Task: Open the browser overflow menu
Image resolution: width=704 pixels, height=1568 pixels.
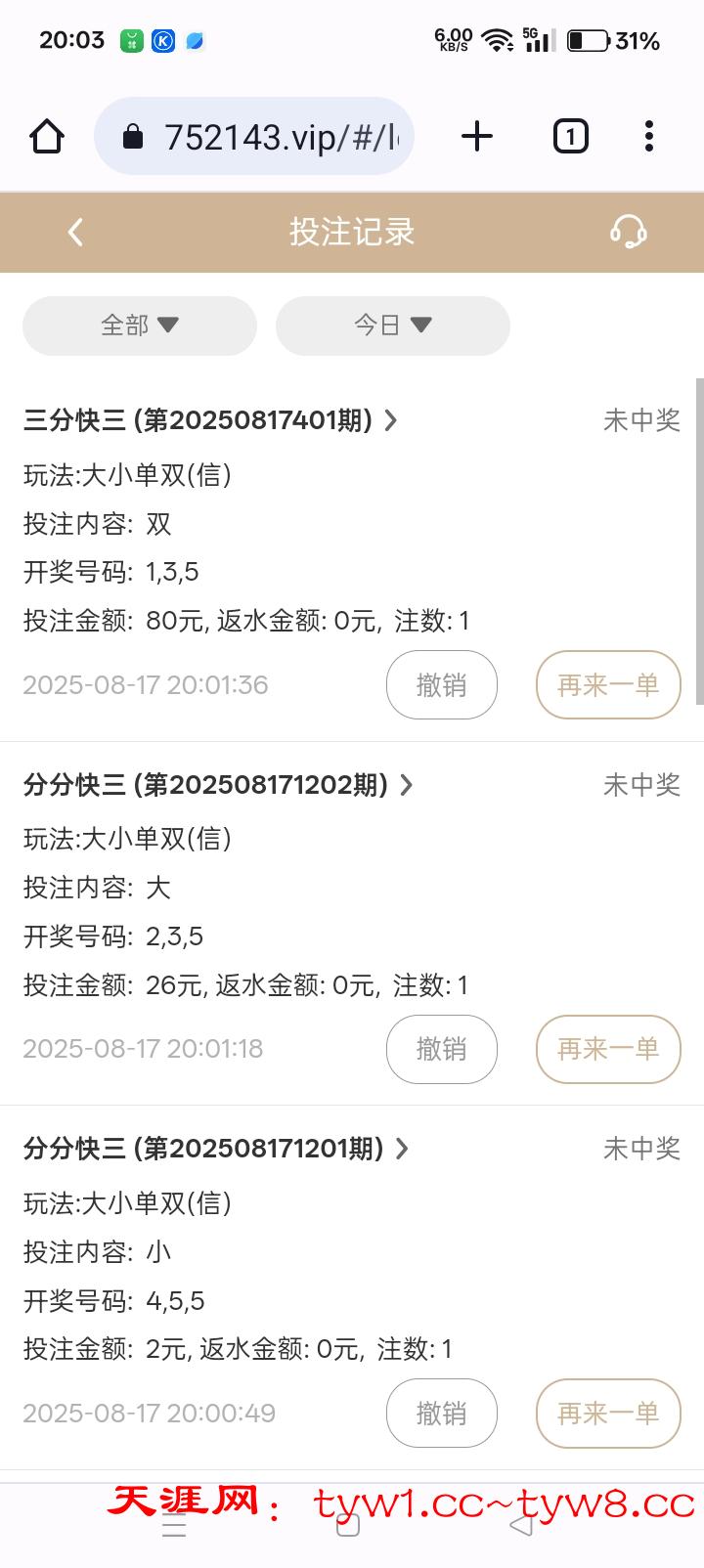Action: pos(649,136)
